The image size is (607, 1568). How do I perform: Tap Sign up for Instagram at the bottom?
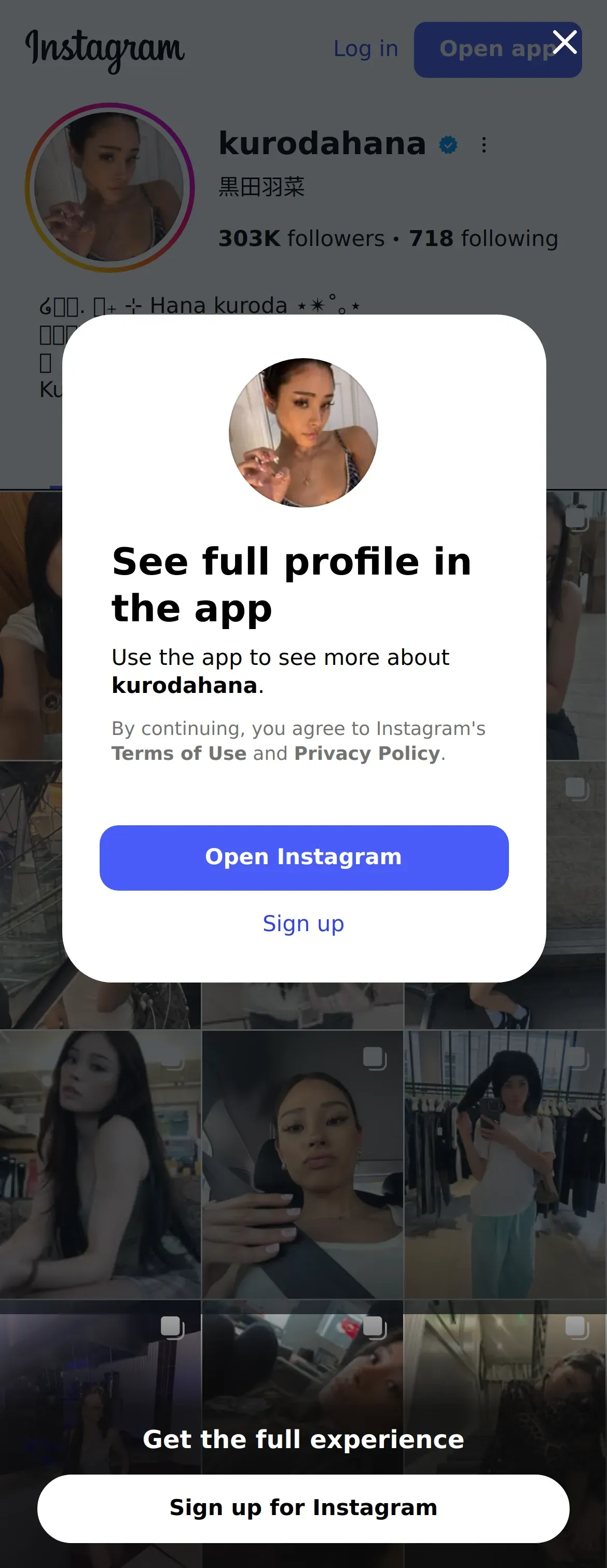303,1508
